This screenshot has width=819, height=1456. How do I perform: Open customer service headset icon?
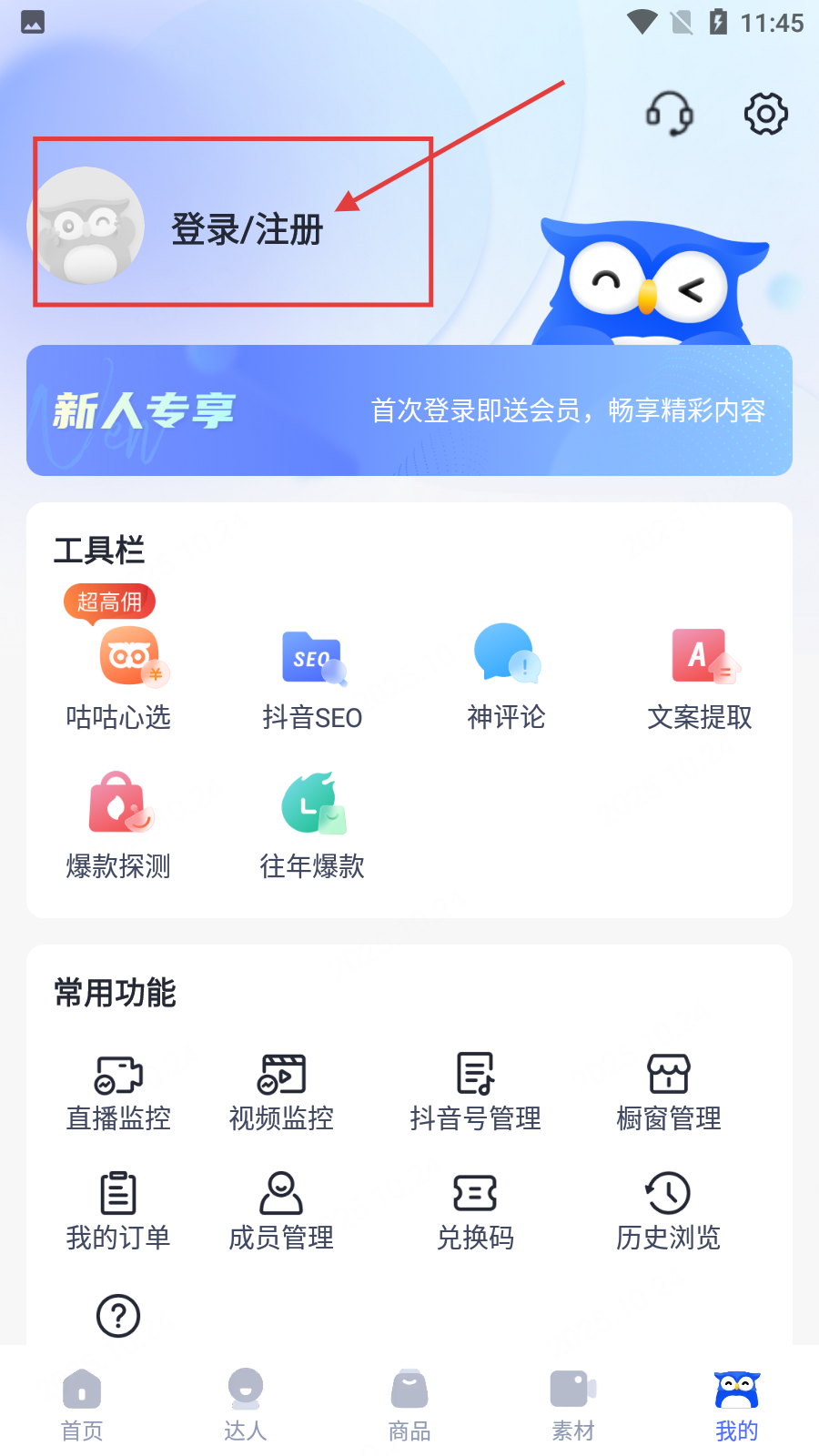point(670,114)
